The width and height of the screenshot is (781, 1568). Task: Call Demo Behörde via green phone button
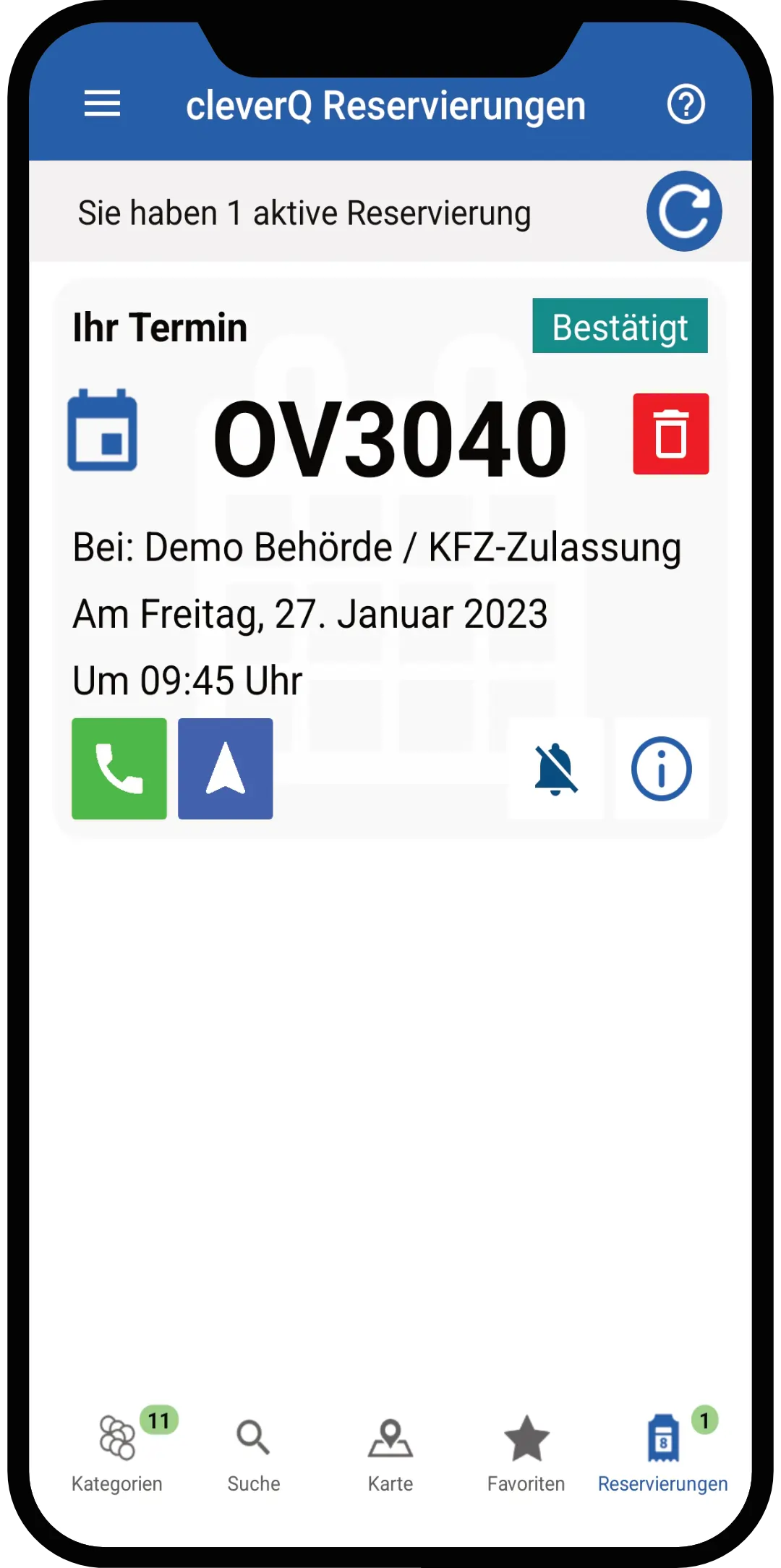(119, 769)
